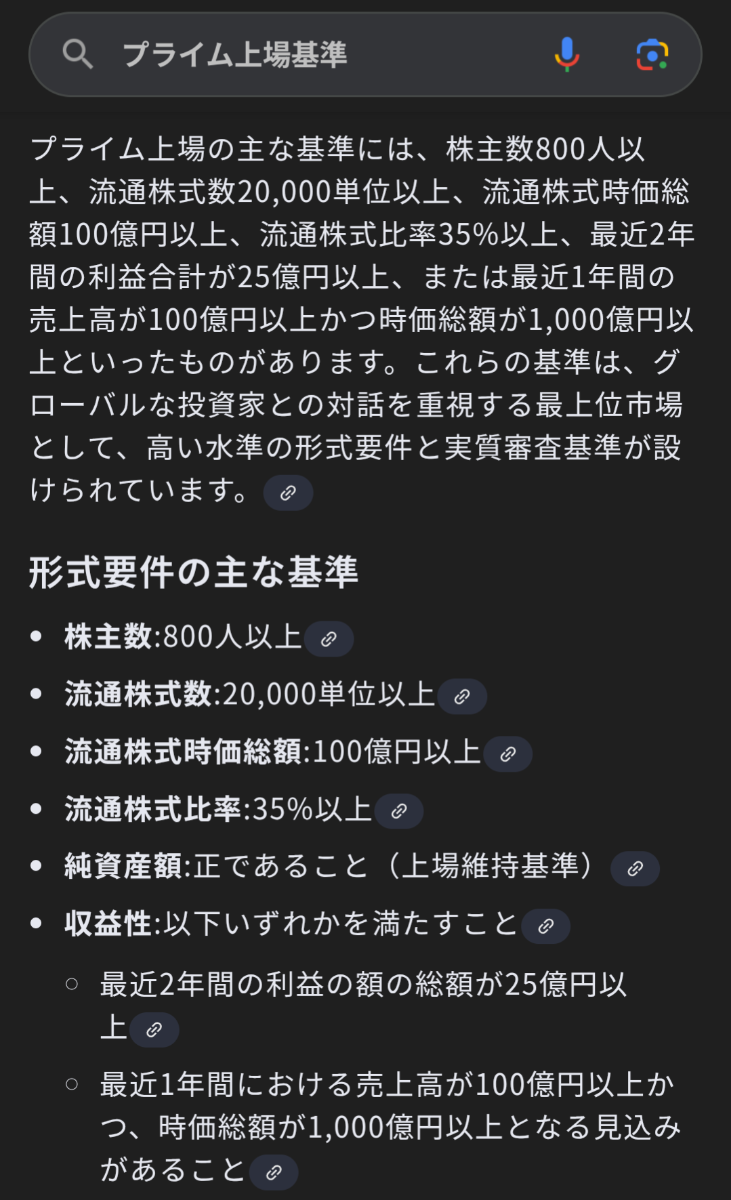Open the source link beside 純資産額 requirement
This screenshot has width=731, height=1200.
634,868
